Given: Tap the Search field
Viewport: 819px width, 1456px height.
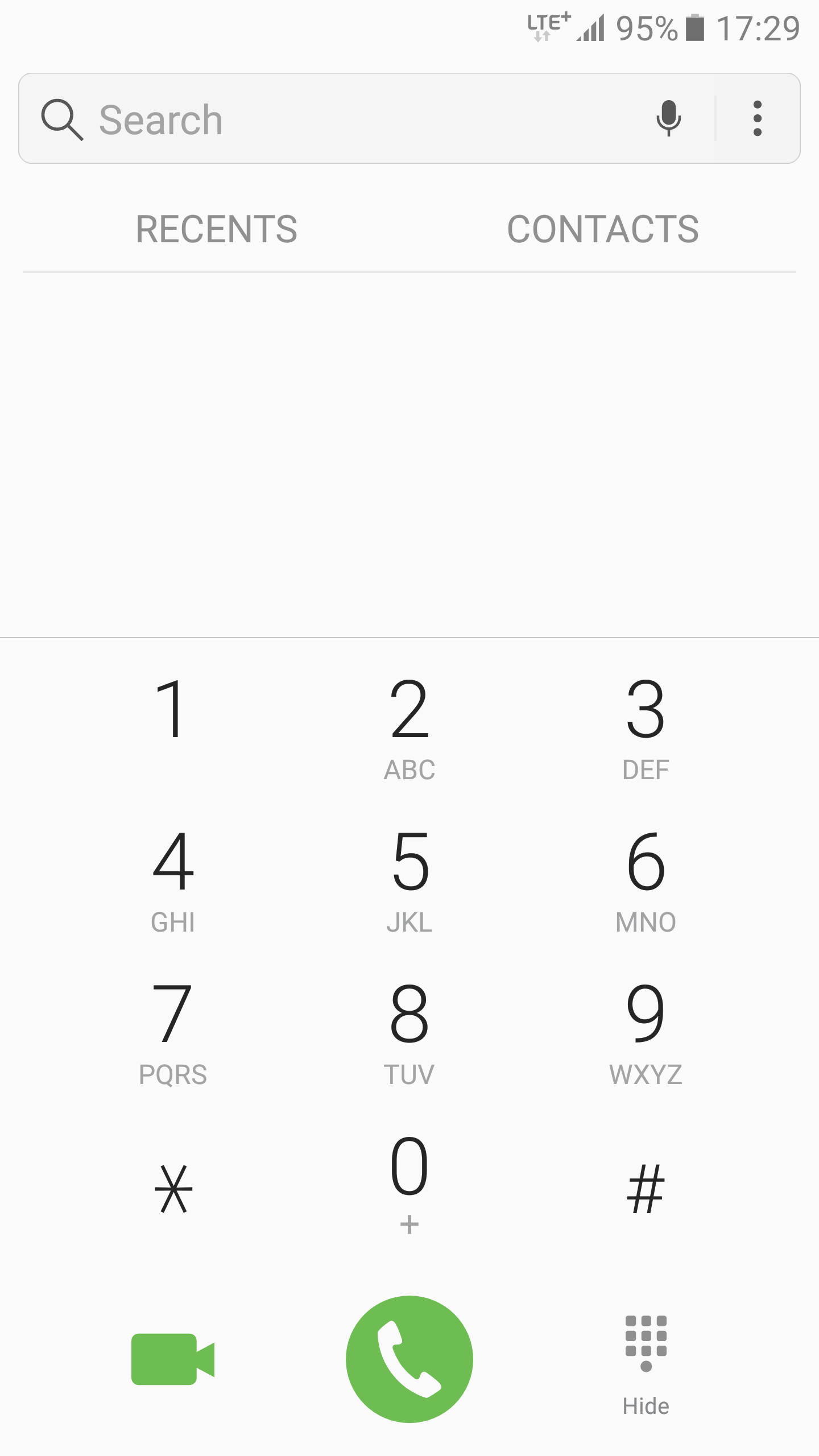Looking at the screenshot, I should tap(341, 119).
